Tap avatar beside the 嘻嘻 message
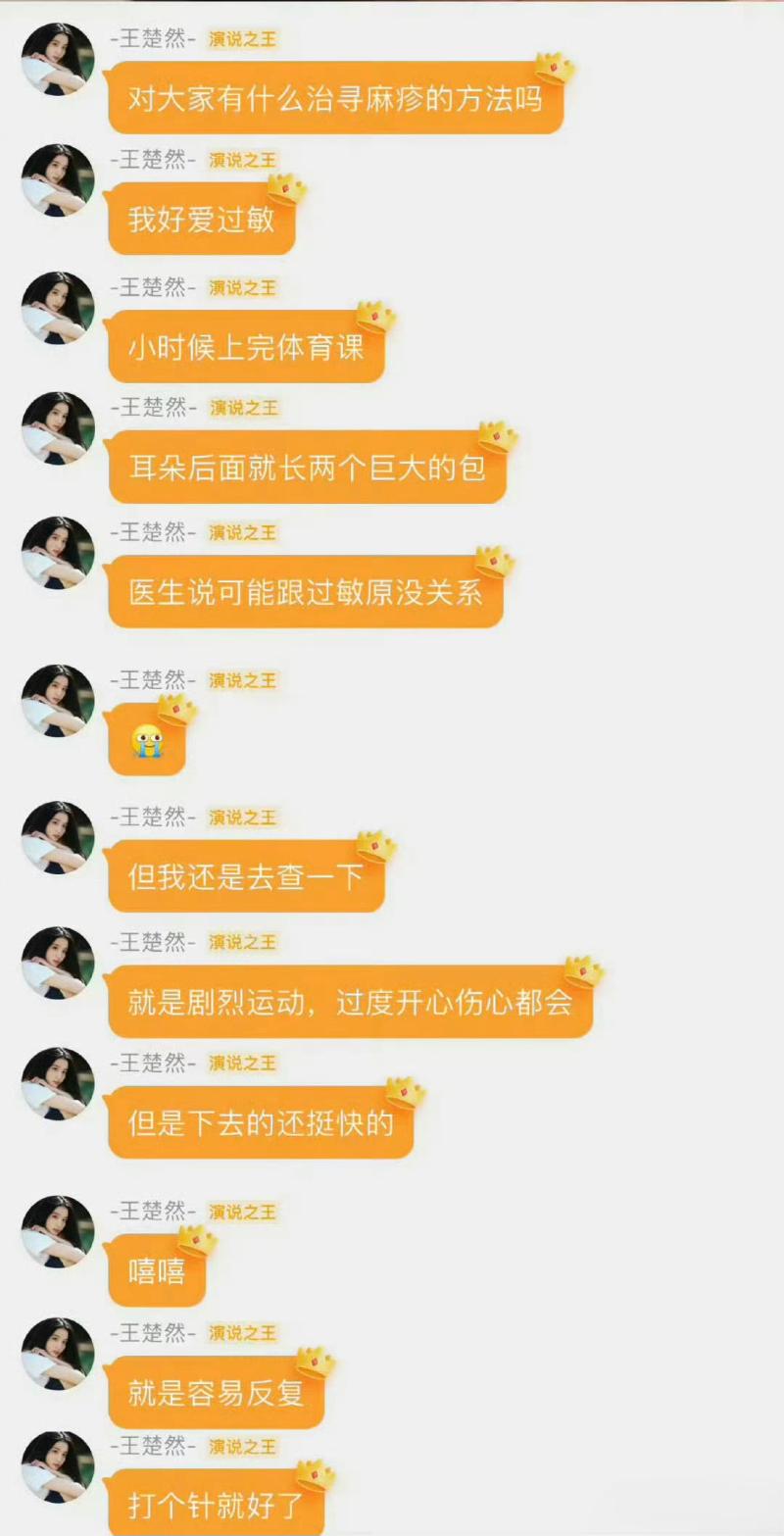784x1536 pixels. point(58,1232)
